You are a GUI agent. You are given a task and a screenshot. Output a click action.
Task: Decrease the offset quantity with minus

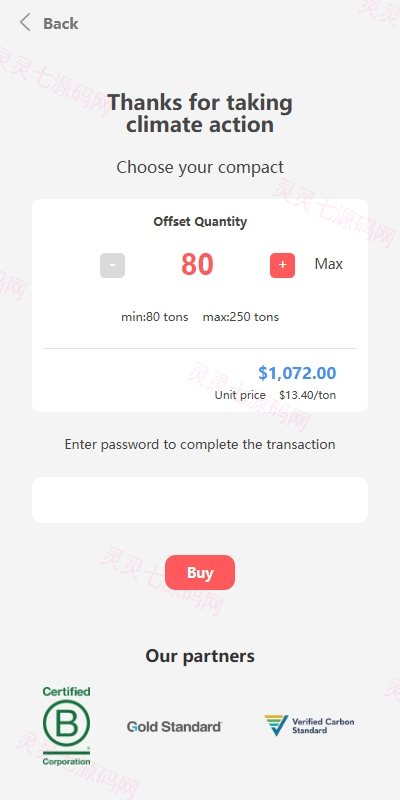[112, 265]
